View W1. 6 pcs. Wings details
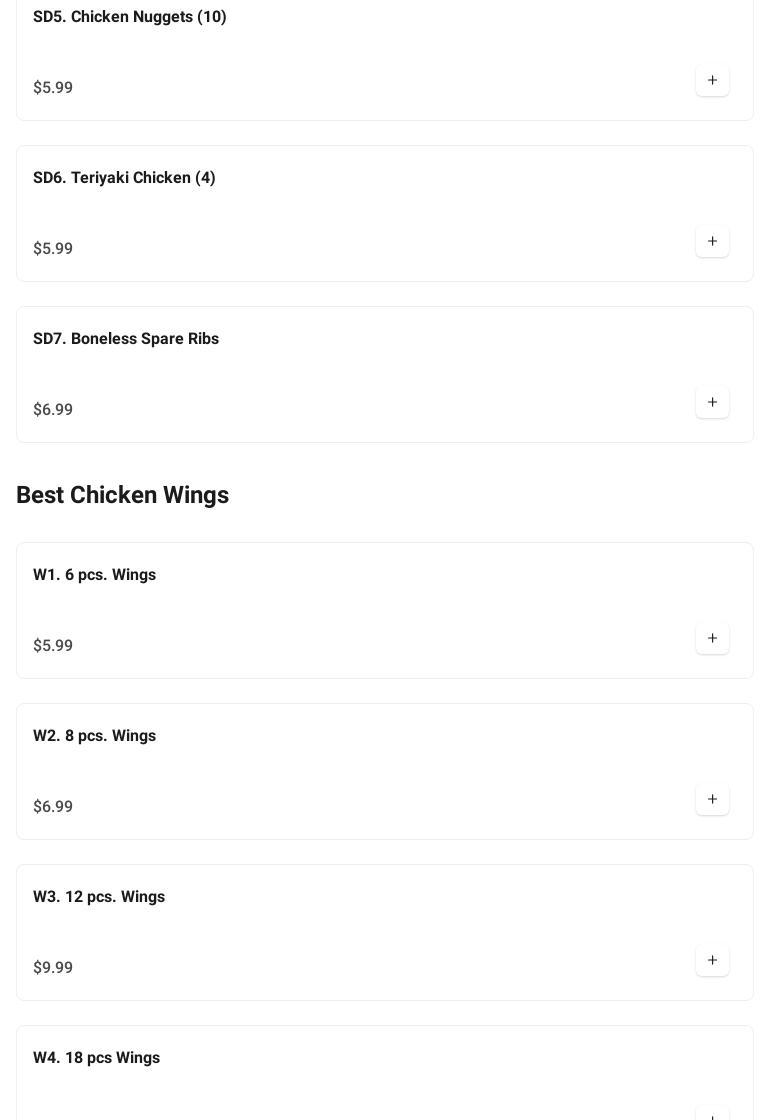The image size is (770, 1120). [95, 575]
